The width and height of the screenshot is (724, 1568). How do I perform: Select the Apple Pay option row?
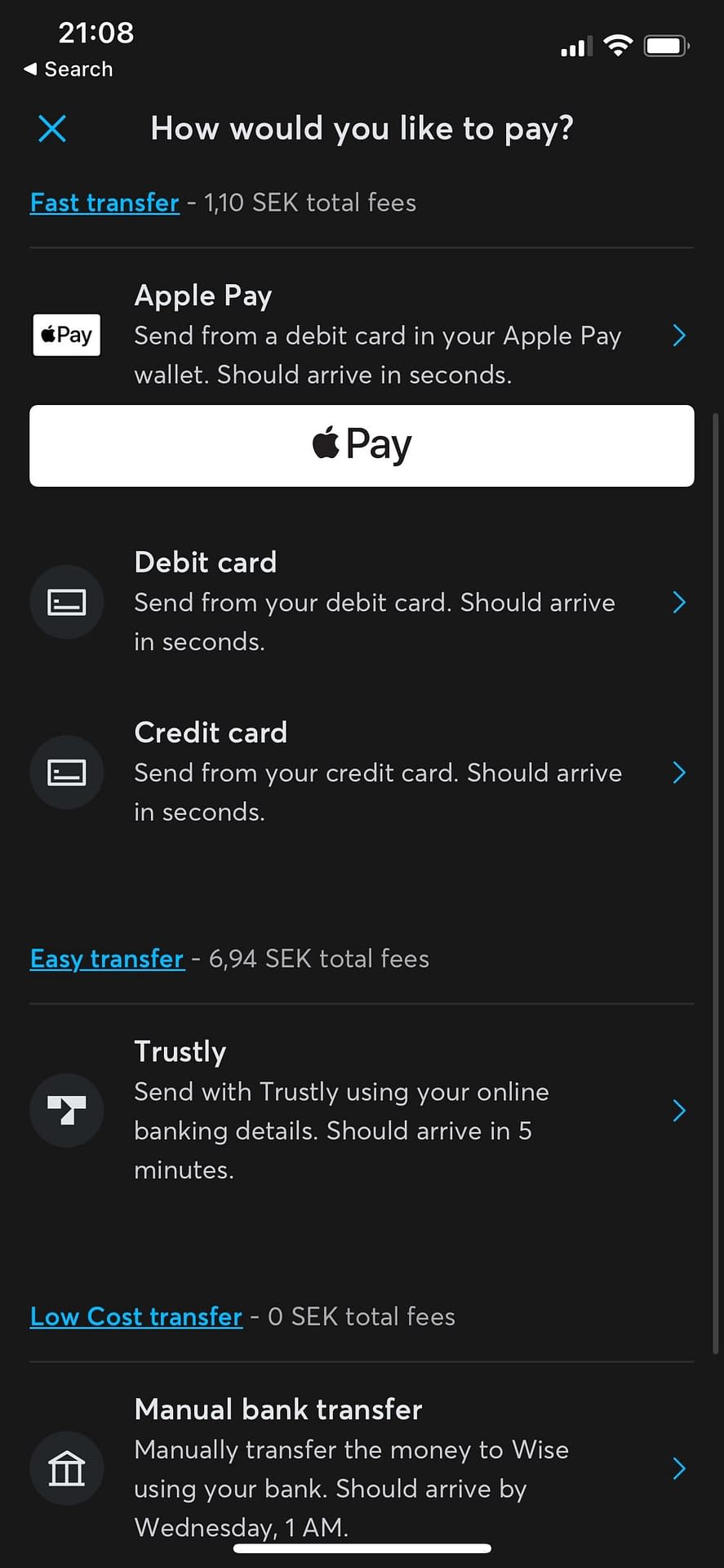pyautogui.click(x=362, y=335)
